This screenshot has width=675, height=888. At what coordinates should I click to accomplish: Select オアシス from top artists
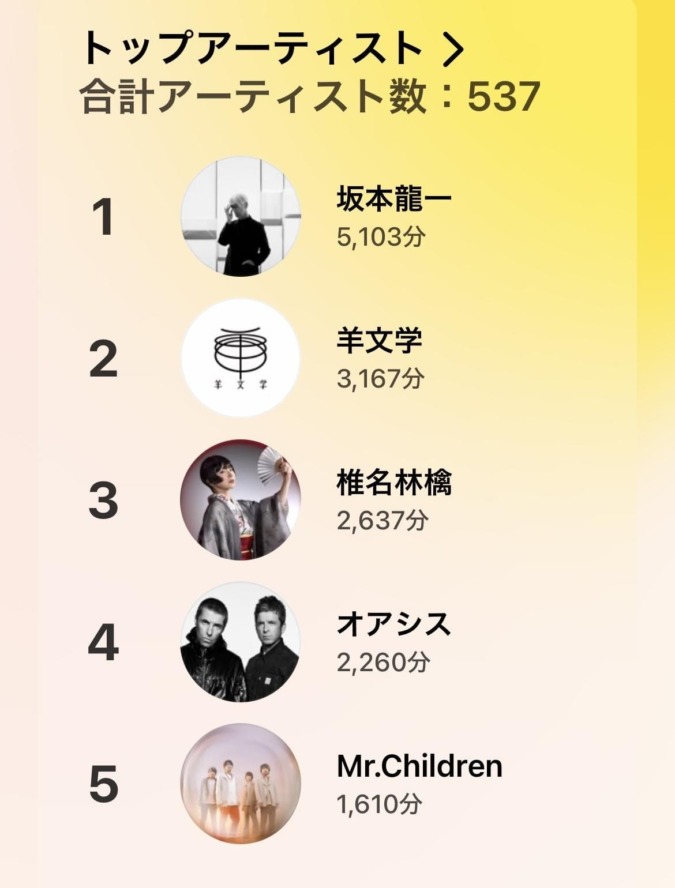(393, 625)
